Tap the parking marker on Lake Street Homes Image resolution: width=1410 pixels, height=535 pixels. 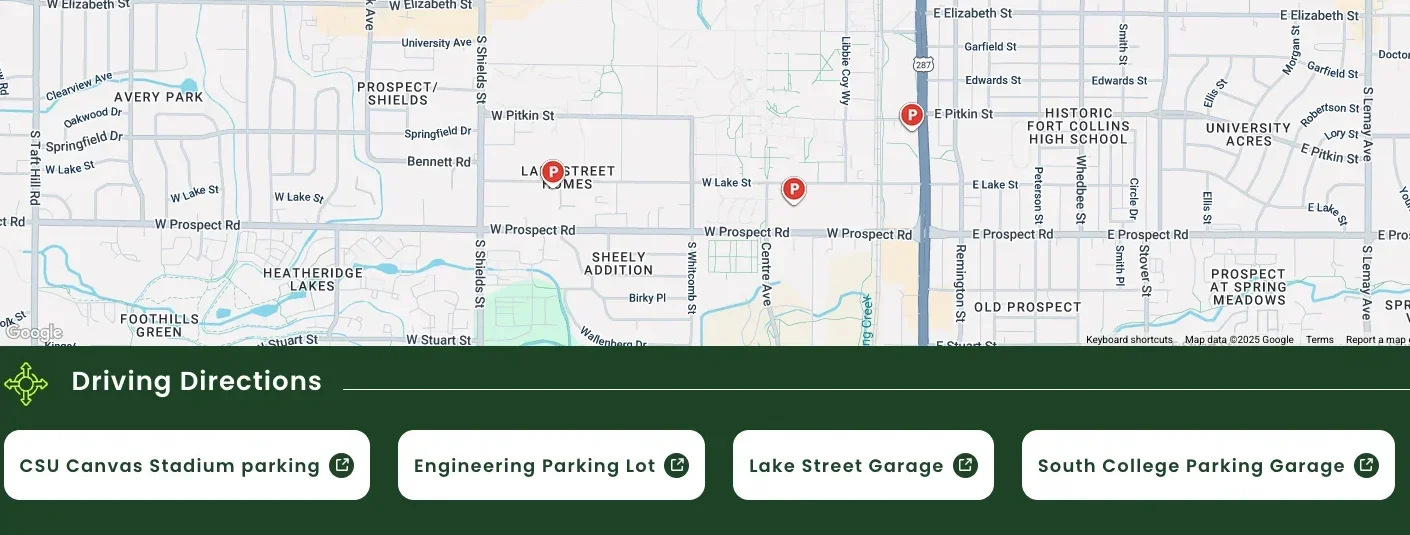552,172
